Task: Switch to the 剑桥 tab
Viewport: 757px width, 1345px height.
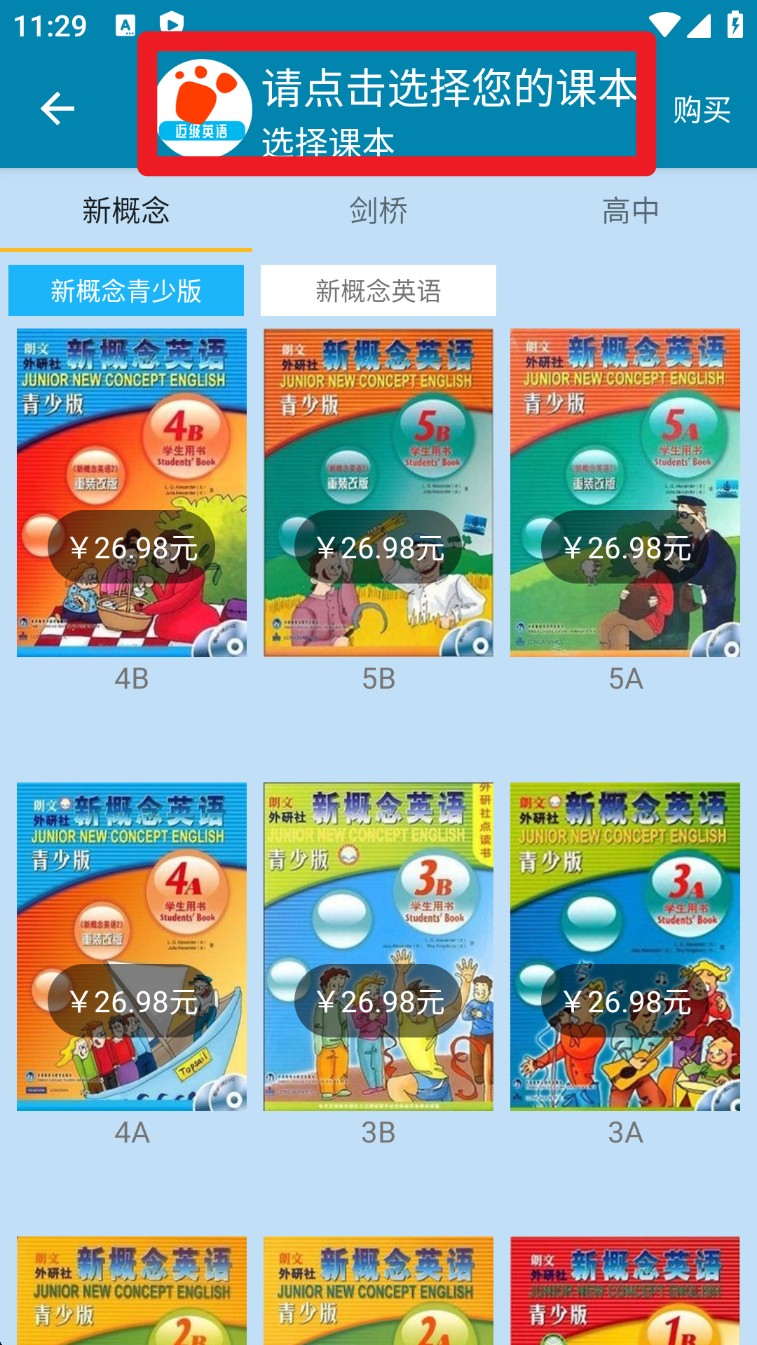Action: pos(378,210)
